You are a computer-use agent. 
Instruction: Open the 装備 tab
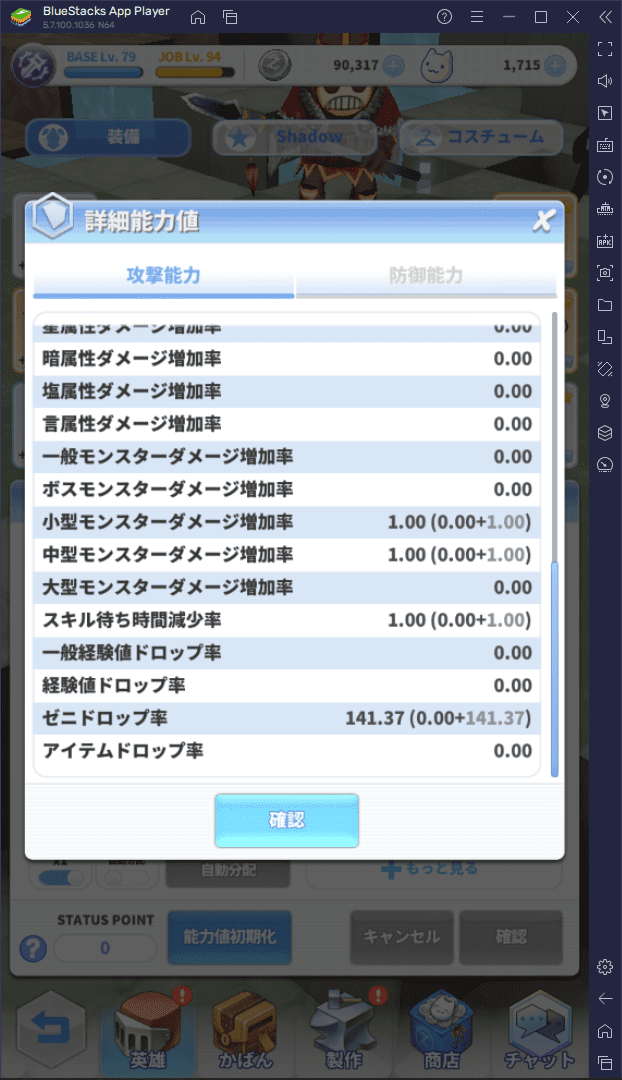pos(108,138)
